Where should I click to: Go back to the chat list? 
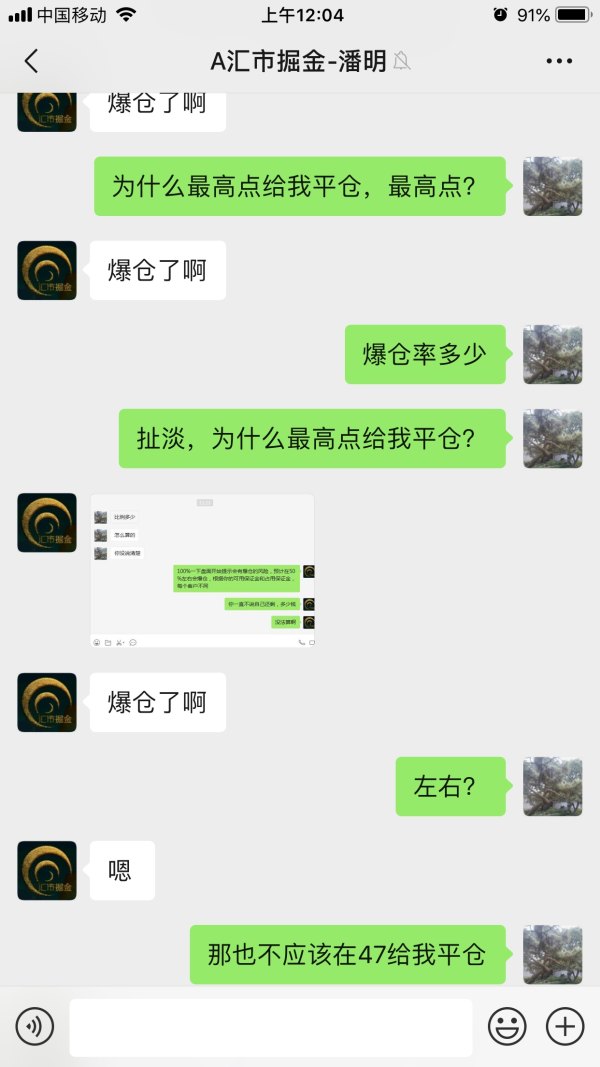[31, 61]
